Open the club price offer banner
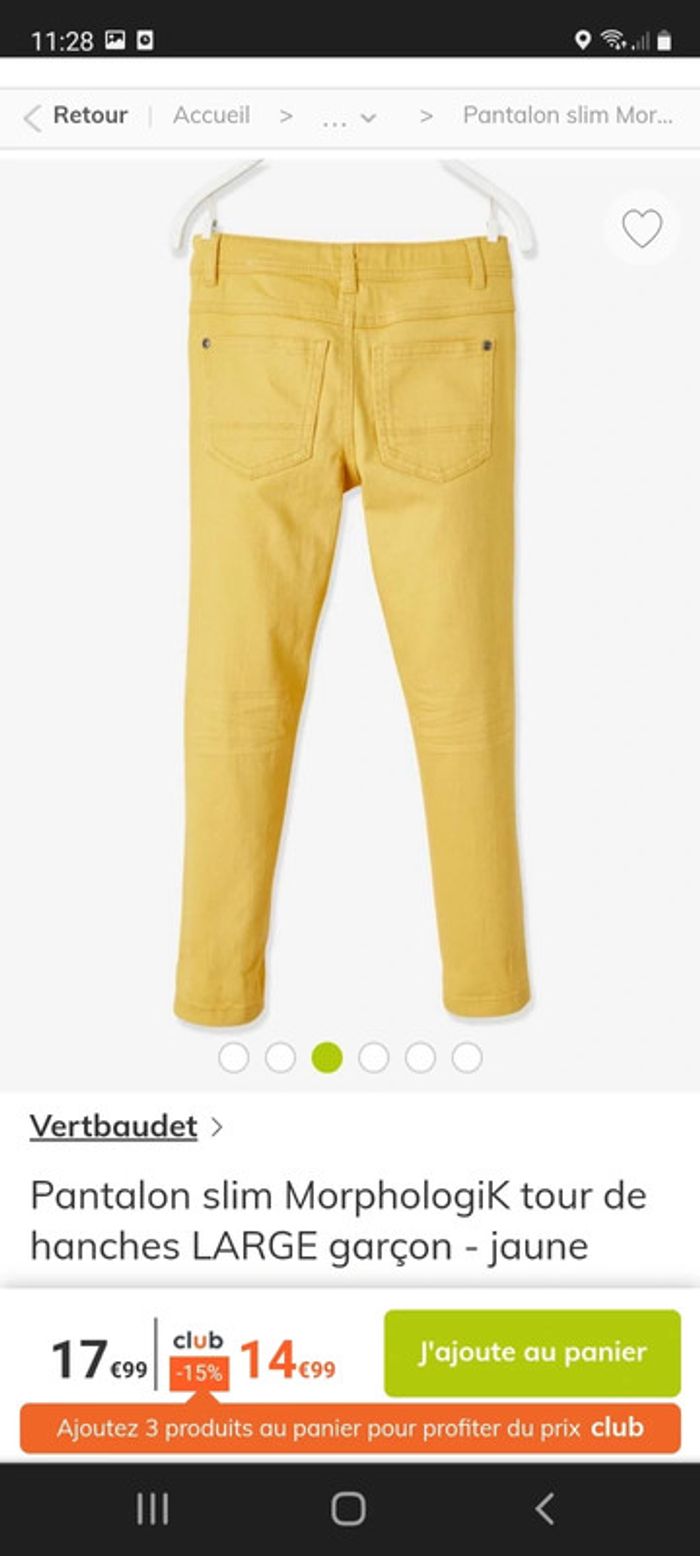 (350, 1428)
